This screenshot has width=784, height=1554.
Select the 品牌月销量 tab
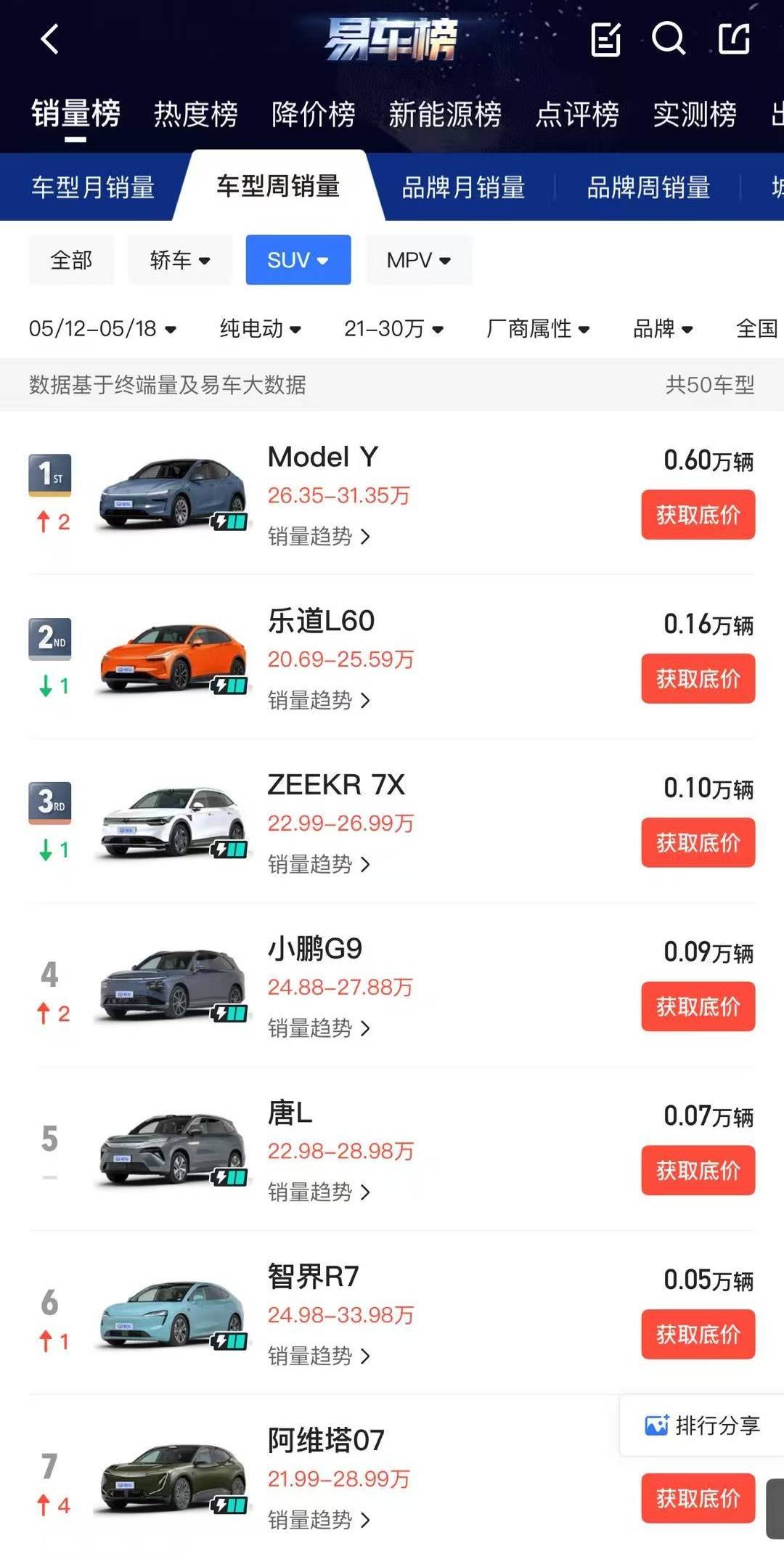463,187
